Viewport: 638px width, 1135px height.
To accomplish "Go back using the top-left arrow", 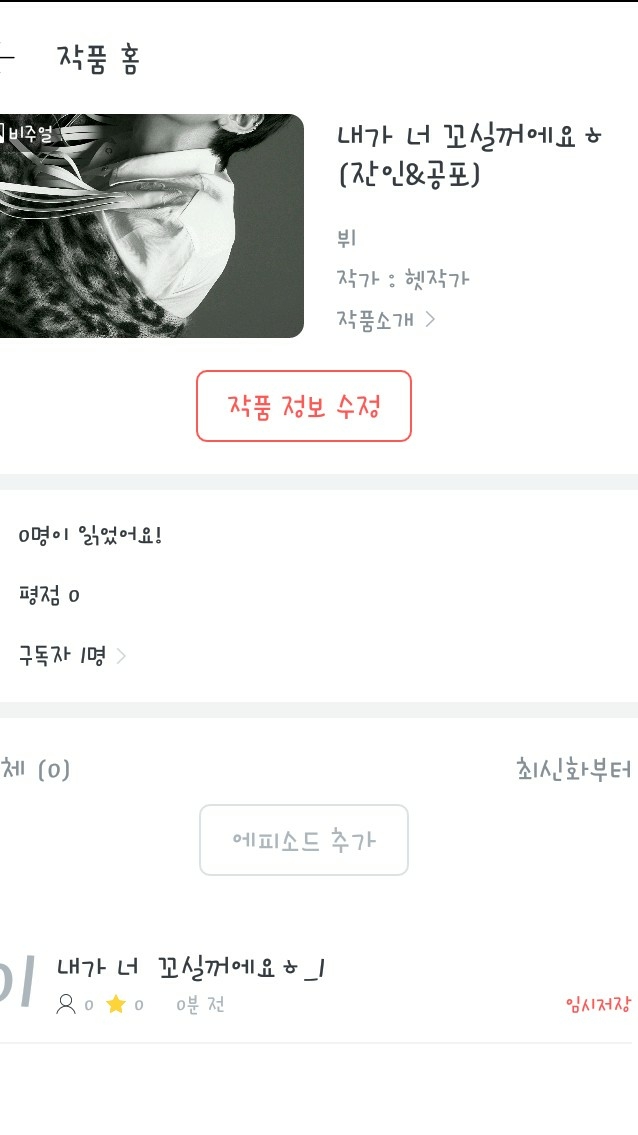I will pyautogui.click(x=6, y=59).
